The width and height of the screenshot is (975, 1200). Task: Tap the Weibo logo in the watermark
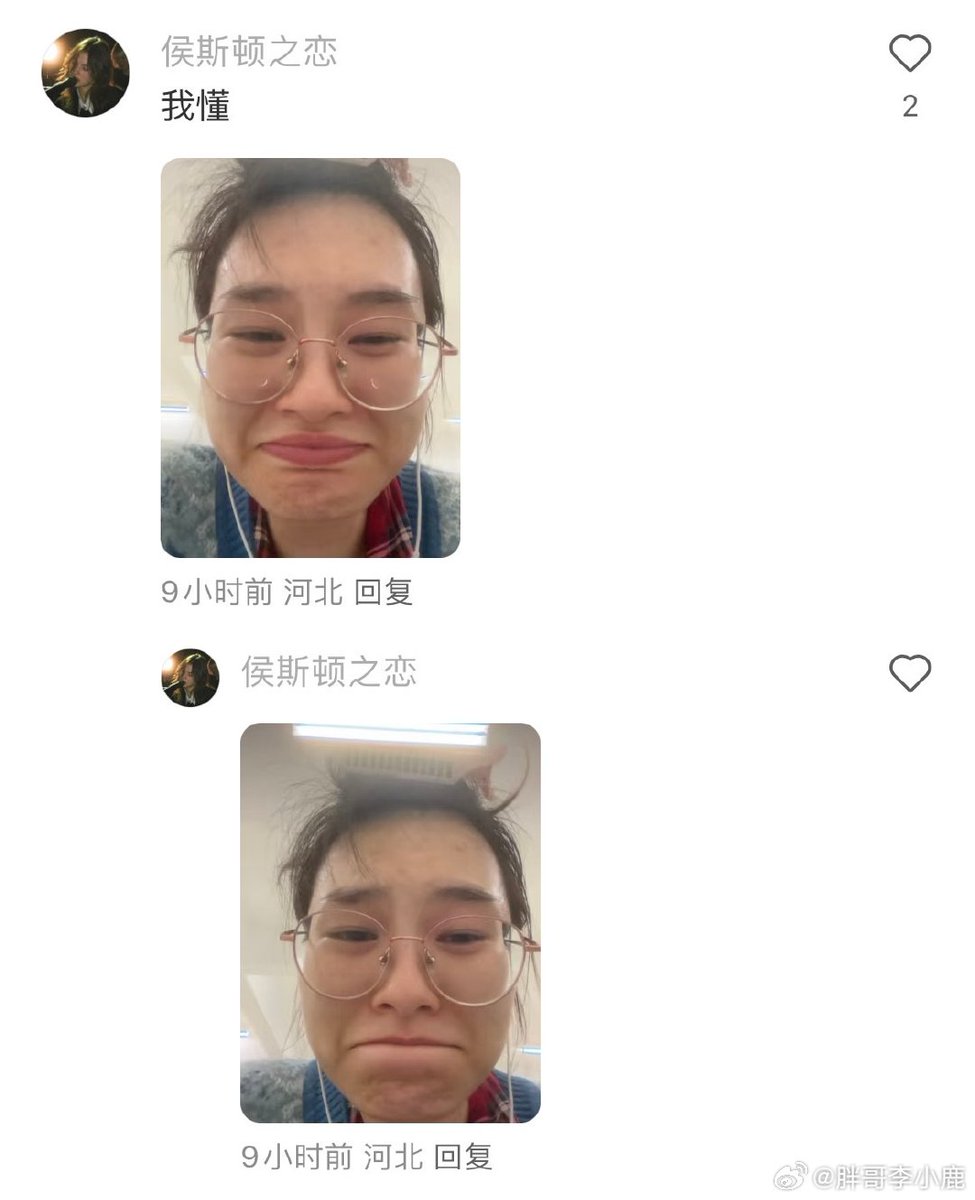coord(790,1175)
